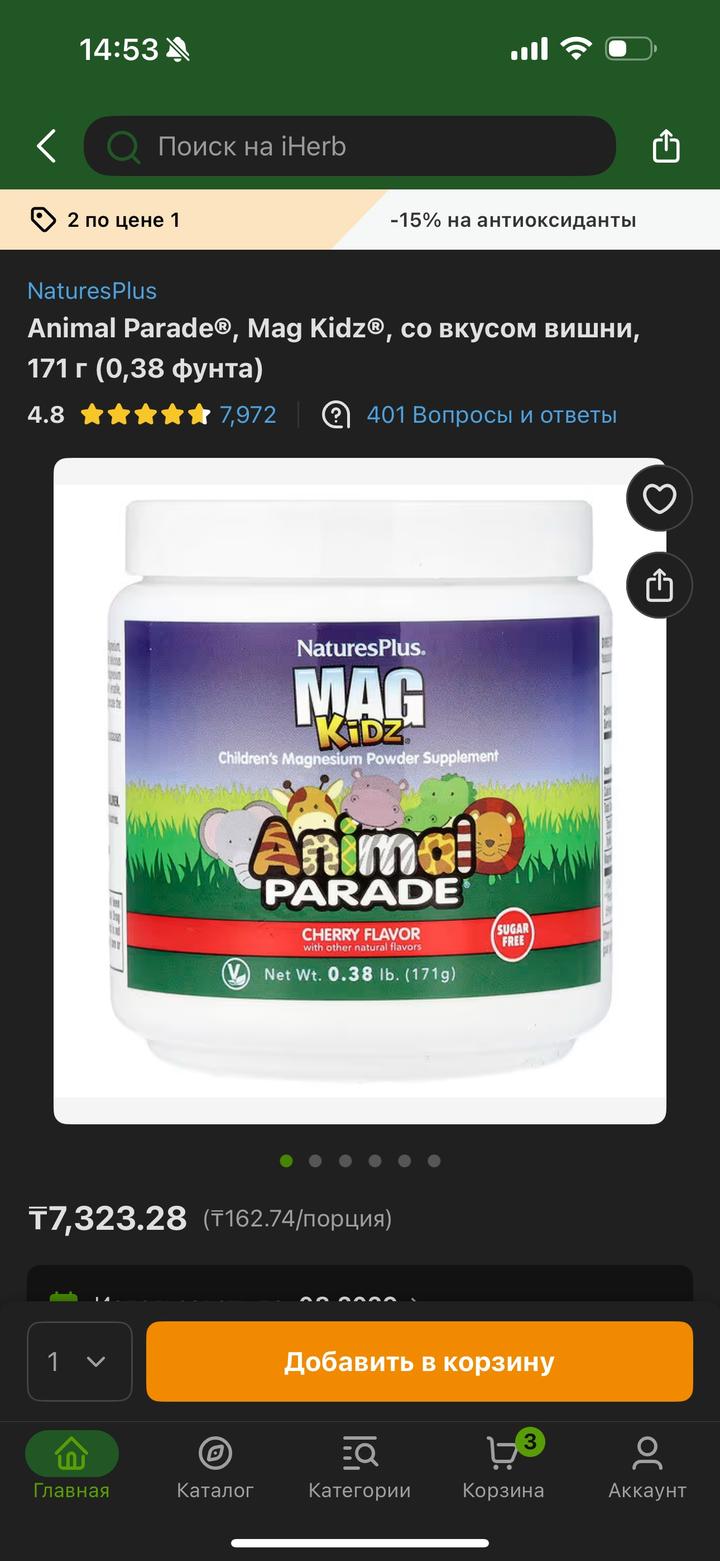720x1561 pixels.
Task: Open the Поиск на iHerb search field
Action: (350, 146)
